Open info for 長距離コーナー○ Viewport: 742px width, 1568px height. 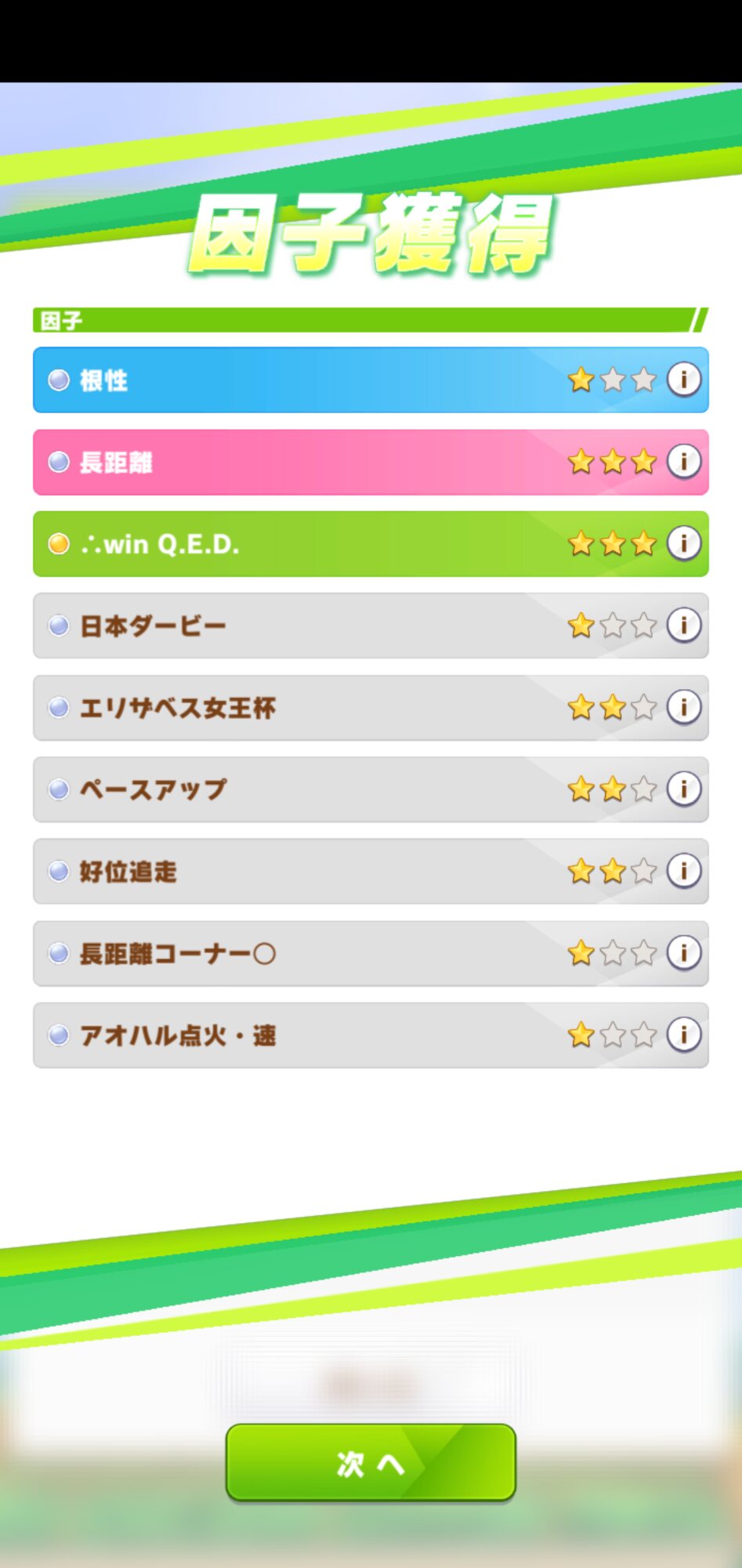683,953
